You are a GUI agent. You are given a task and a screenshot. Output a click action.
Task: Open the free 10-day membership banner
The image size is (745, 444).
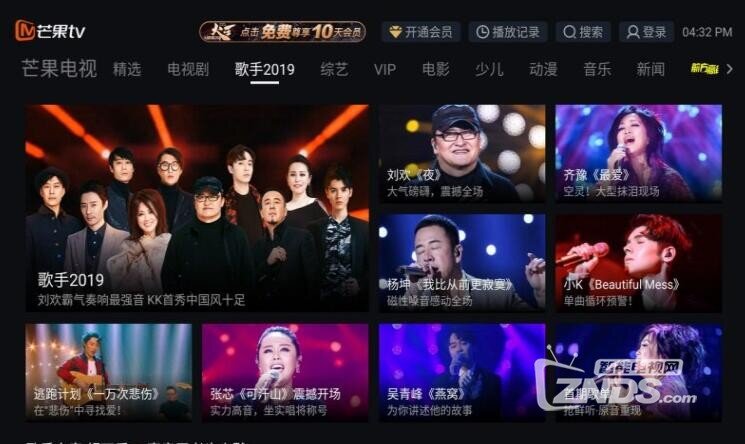coord(282,32)
